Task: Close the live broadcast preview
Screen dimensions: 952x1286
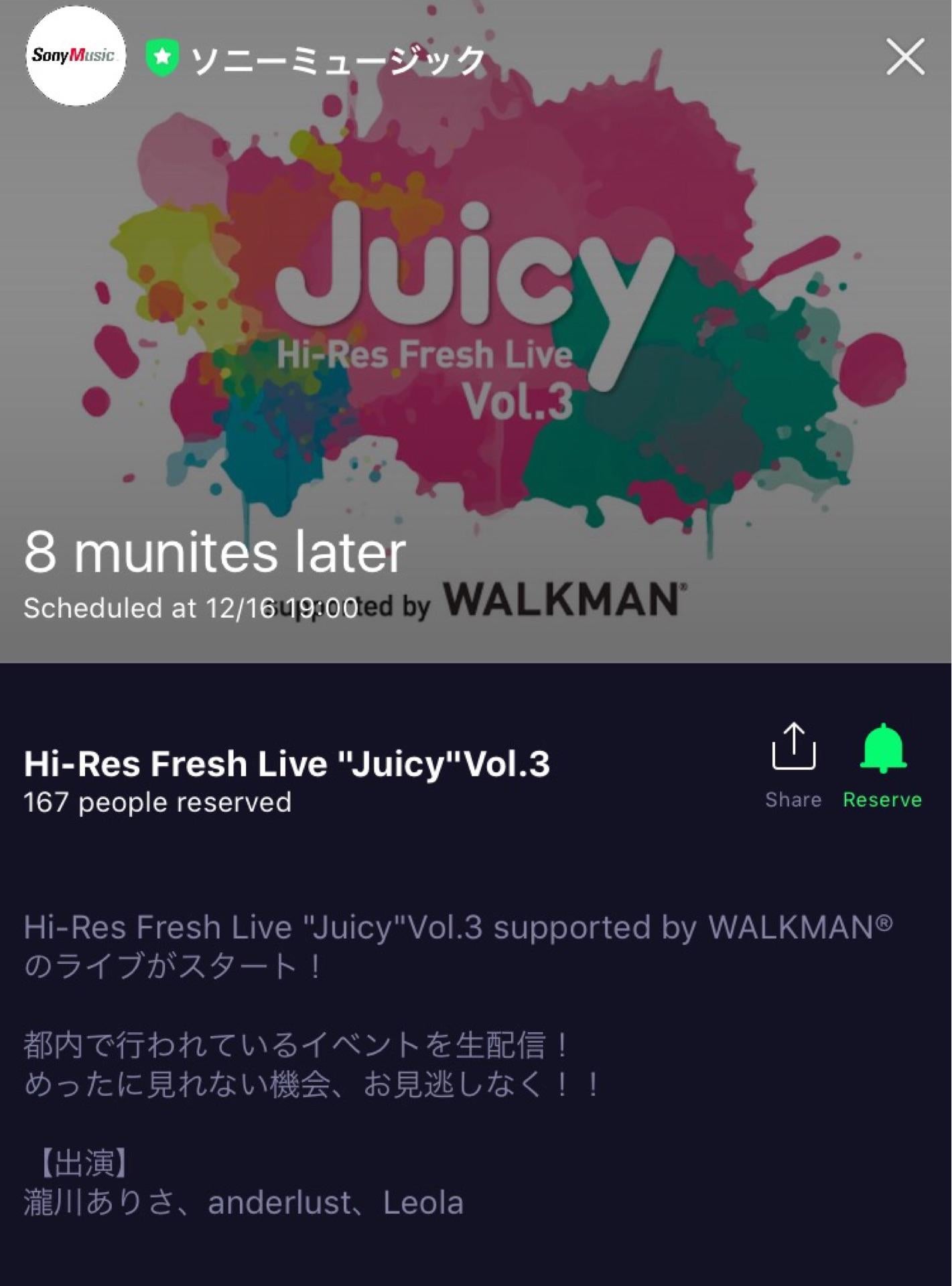Action: click(x=905, y=57)
